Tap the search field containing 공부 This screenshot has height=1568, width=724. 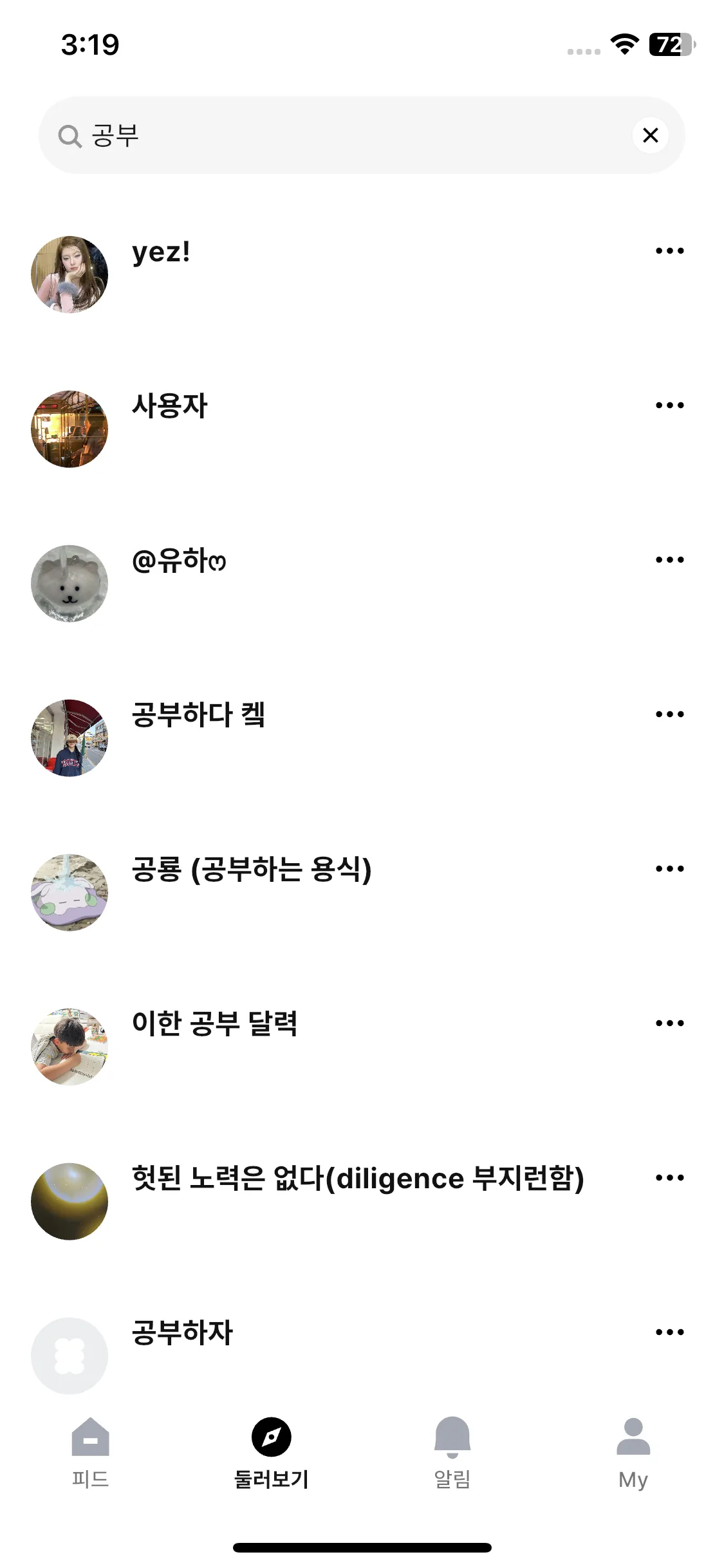pos(348,135)
